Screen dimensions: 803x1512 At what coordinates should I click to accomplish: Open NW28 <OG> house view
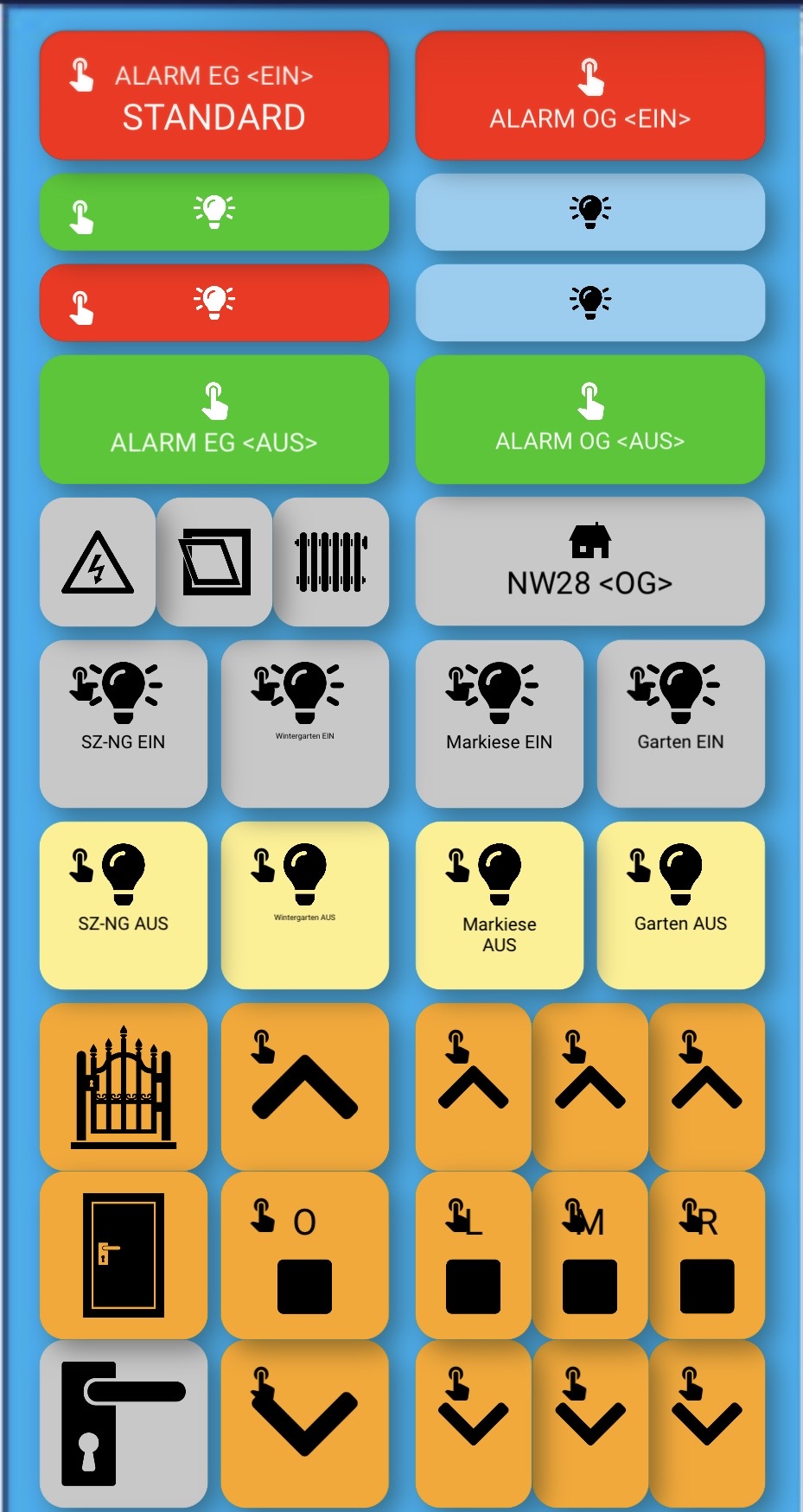(590, 562)
